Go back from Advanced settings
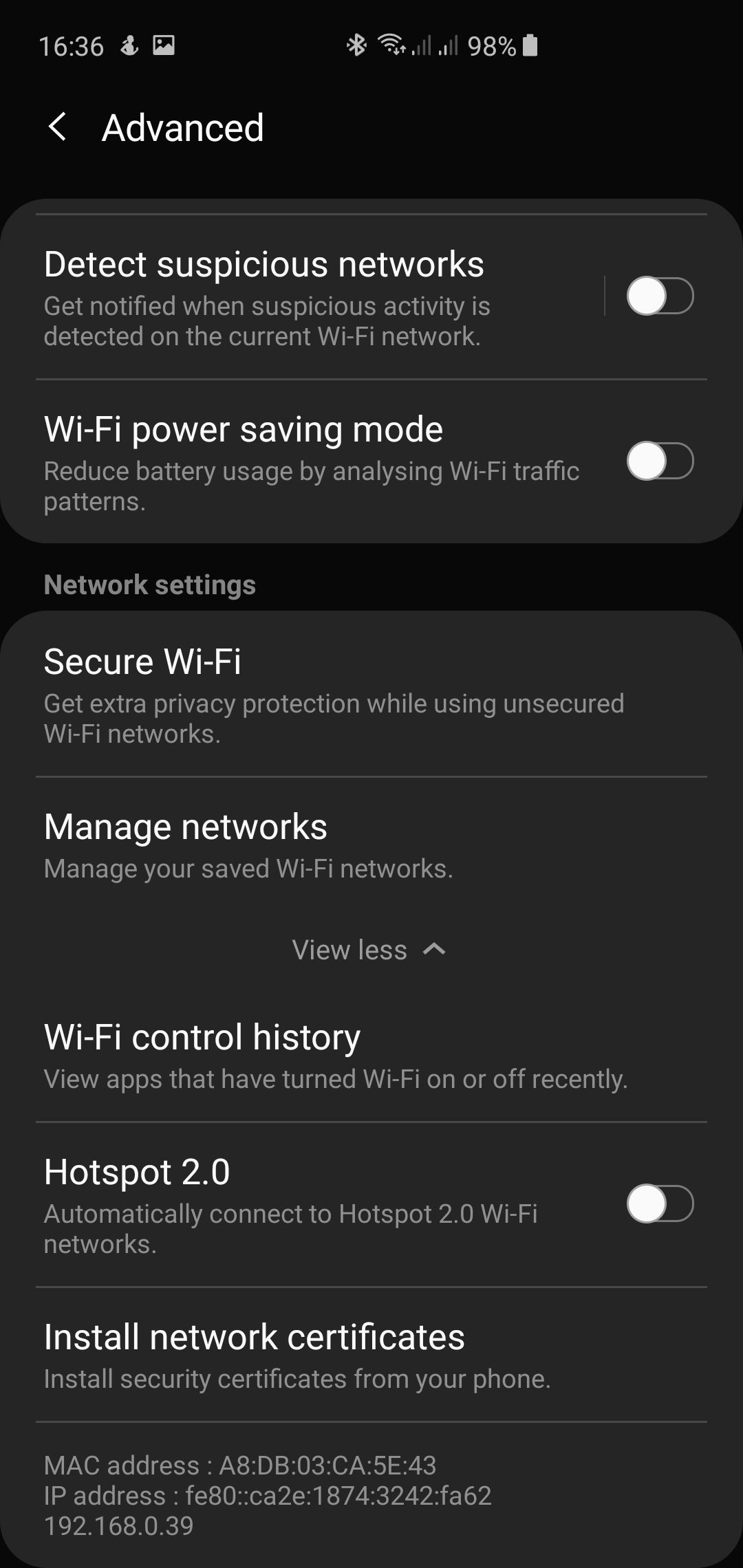The width and height of the screenshot is (743, 1568). point(58,127)
